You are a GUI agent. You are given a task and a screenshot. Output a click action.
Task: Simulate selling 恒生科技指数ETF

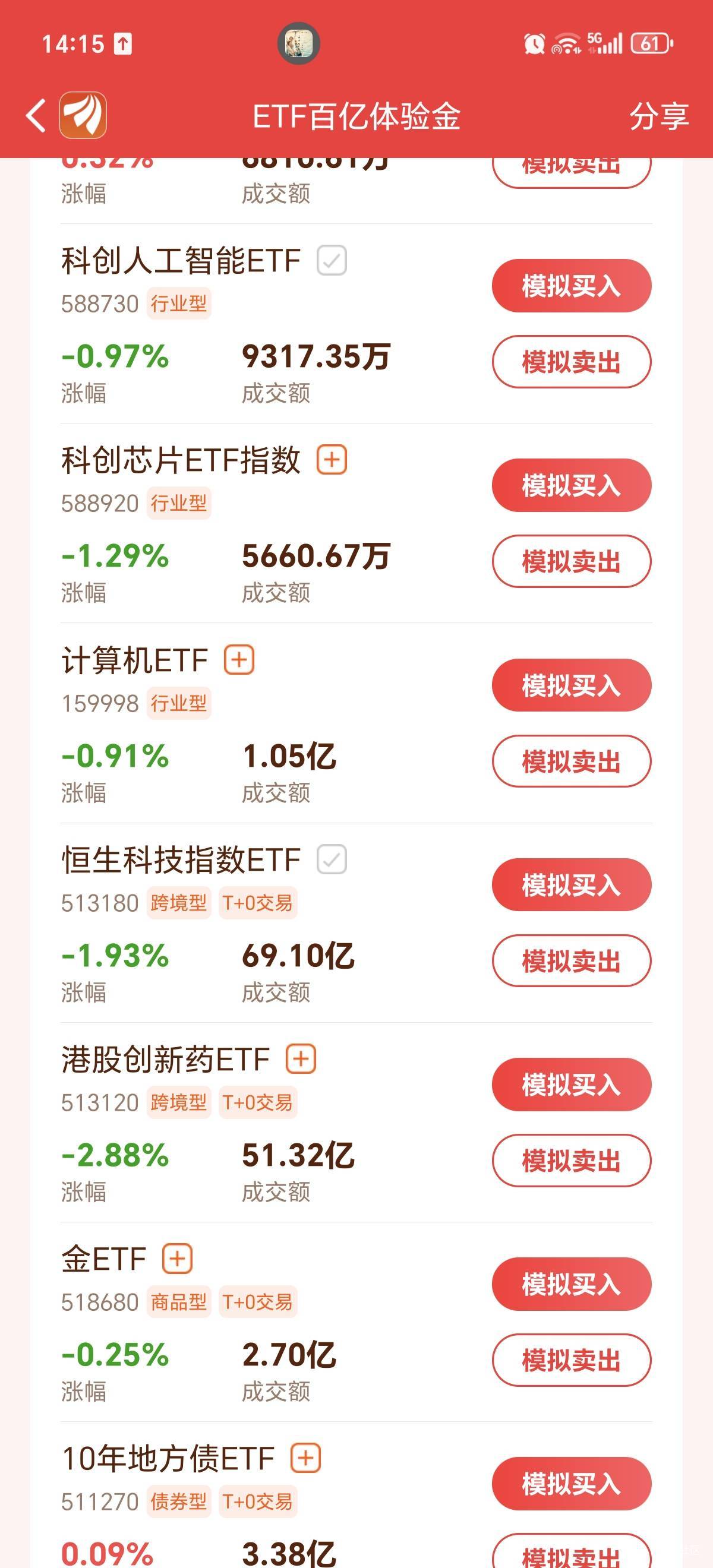click(571, 961)
